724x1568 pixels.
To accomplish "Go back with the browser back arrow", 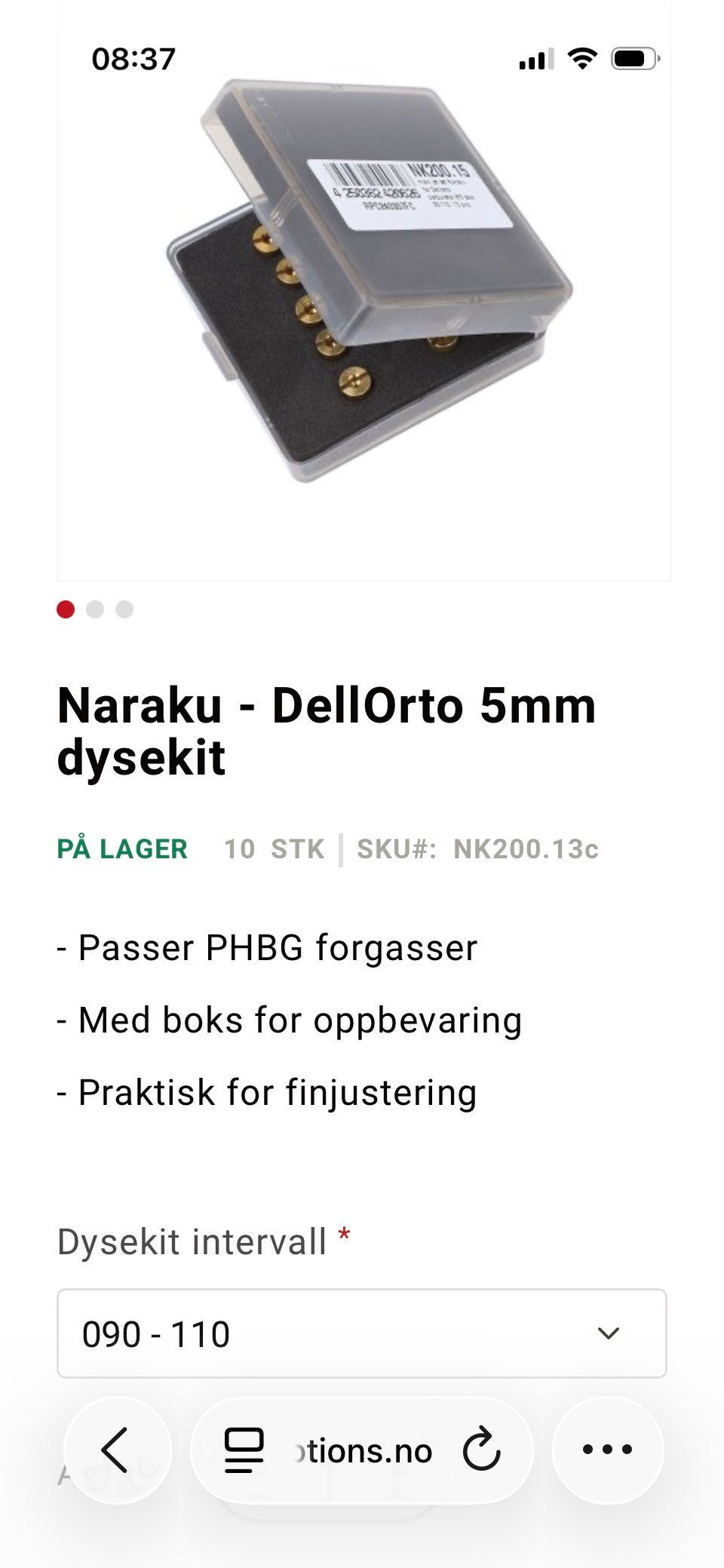I will (x=117, y=1450).
